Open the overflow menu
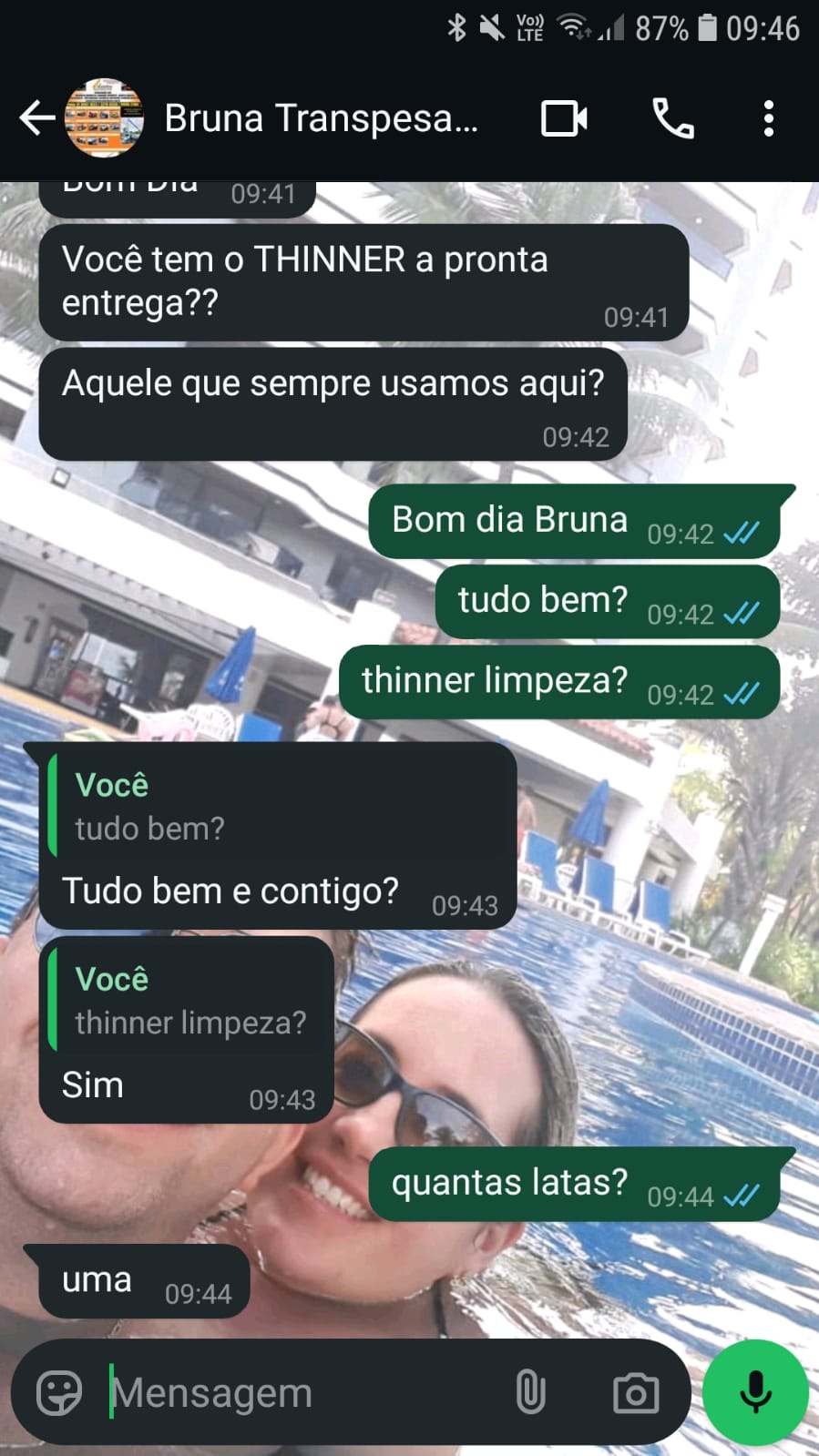The image size is (819, 1456). click(x=769, y=119)
